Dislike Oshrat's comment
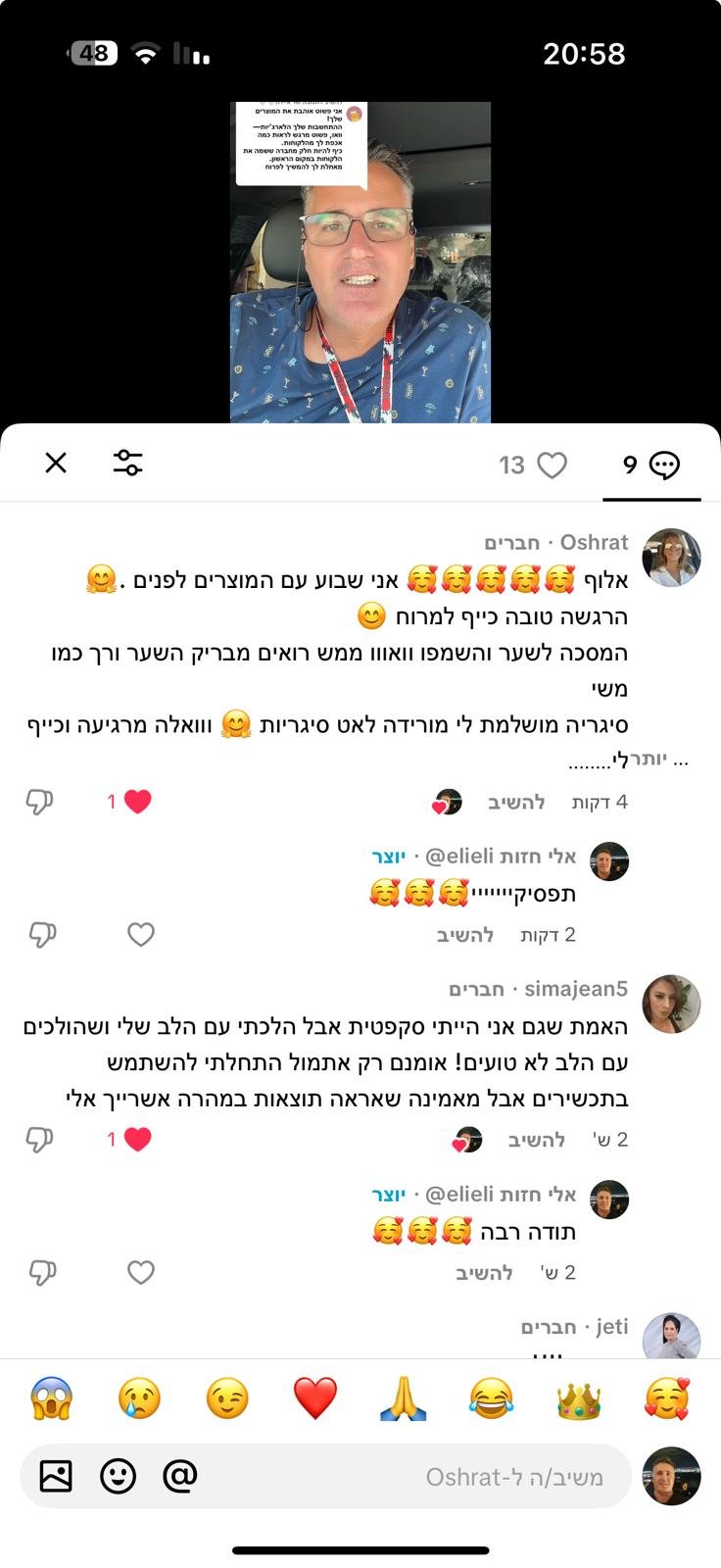Viewport: 721px width, 1568px height. click(x=39, y=802)
